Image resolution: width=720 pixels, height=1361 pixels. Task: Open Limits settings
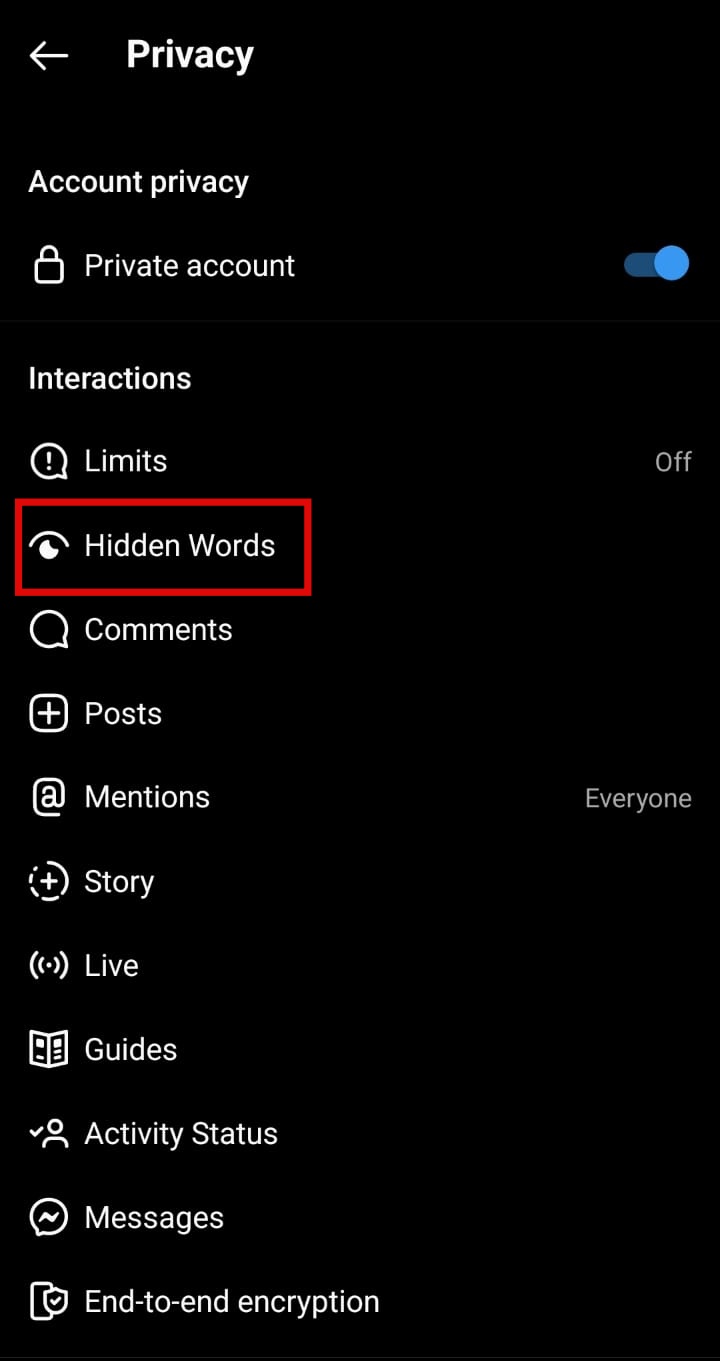pos(126,461)
